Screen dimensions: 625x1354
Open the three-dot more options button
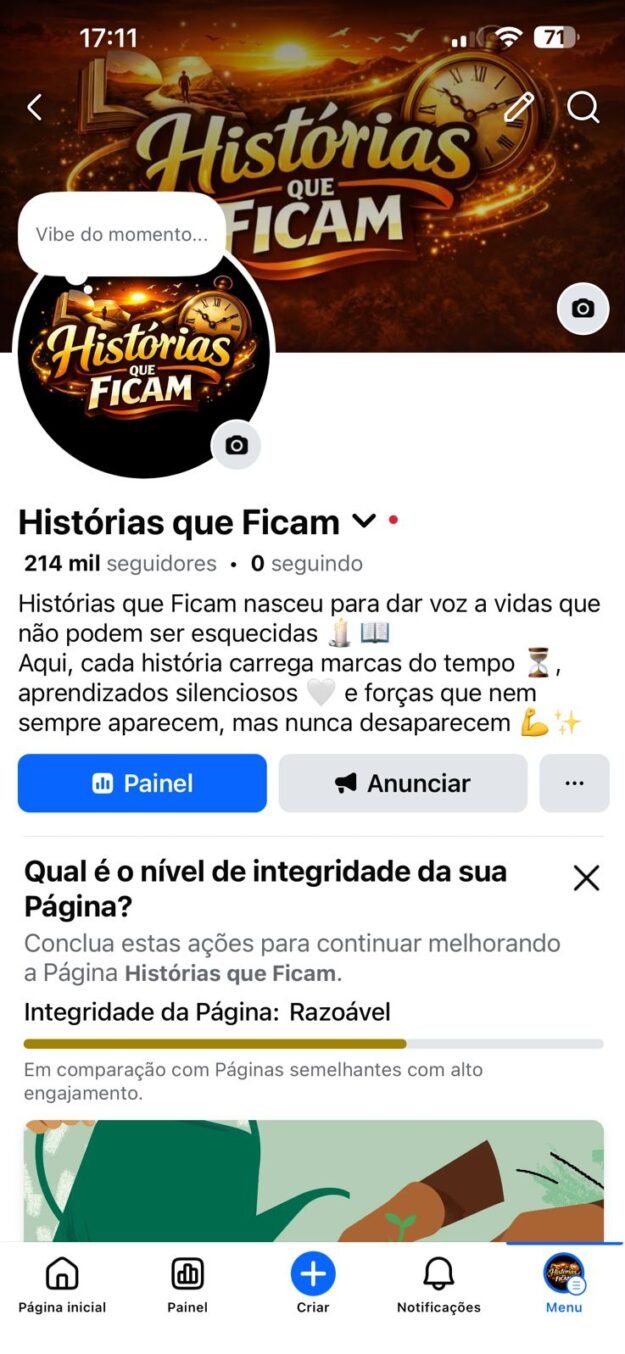click(x=574, y=783)
